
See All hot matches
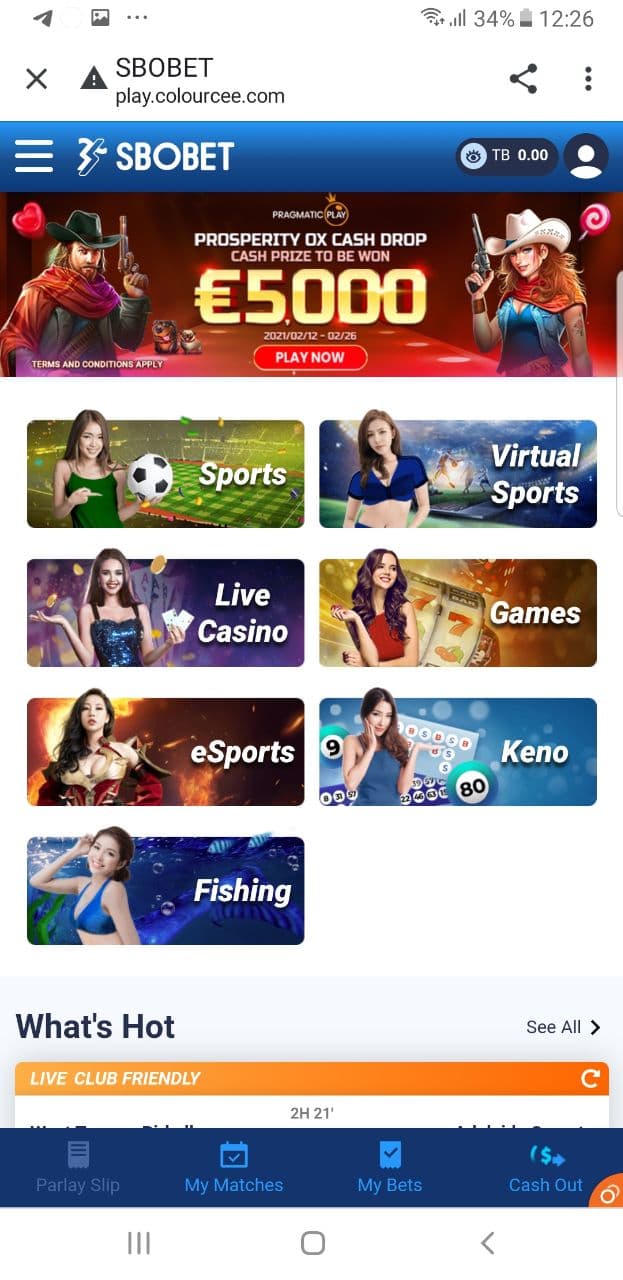tap(564, 1027)
